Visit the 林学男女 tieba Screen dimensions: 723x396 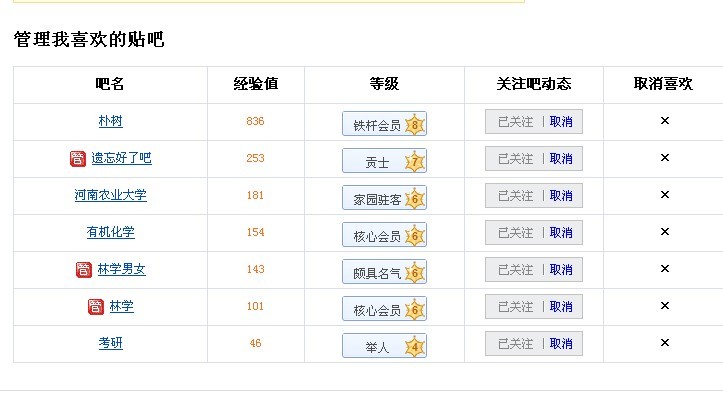click(122, 269)
